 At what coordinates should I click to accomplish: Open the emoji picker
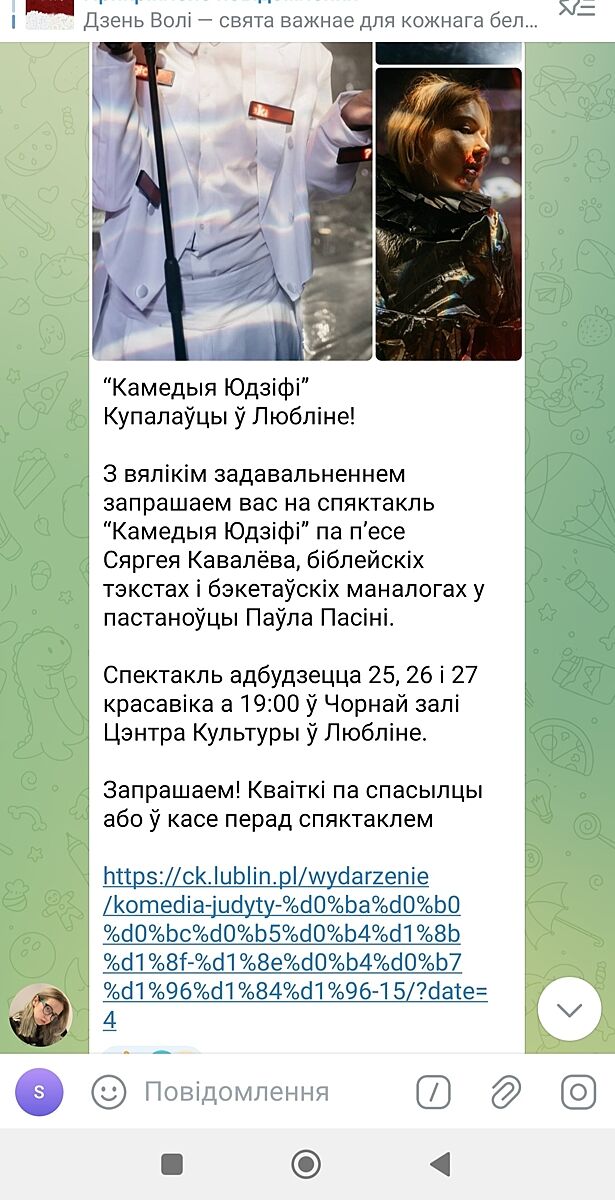[x=109, y=1091]
